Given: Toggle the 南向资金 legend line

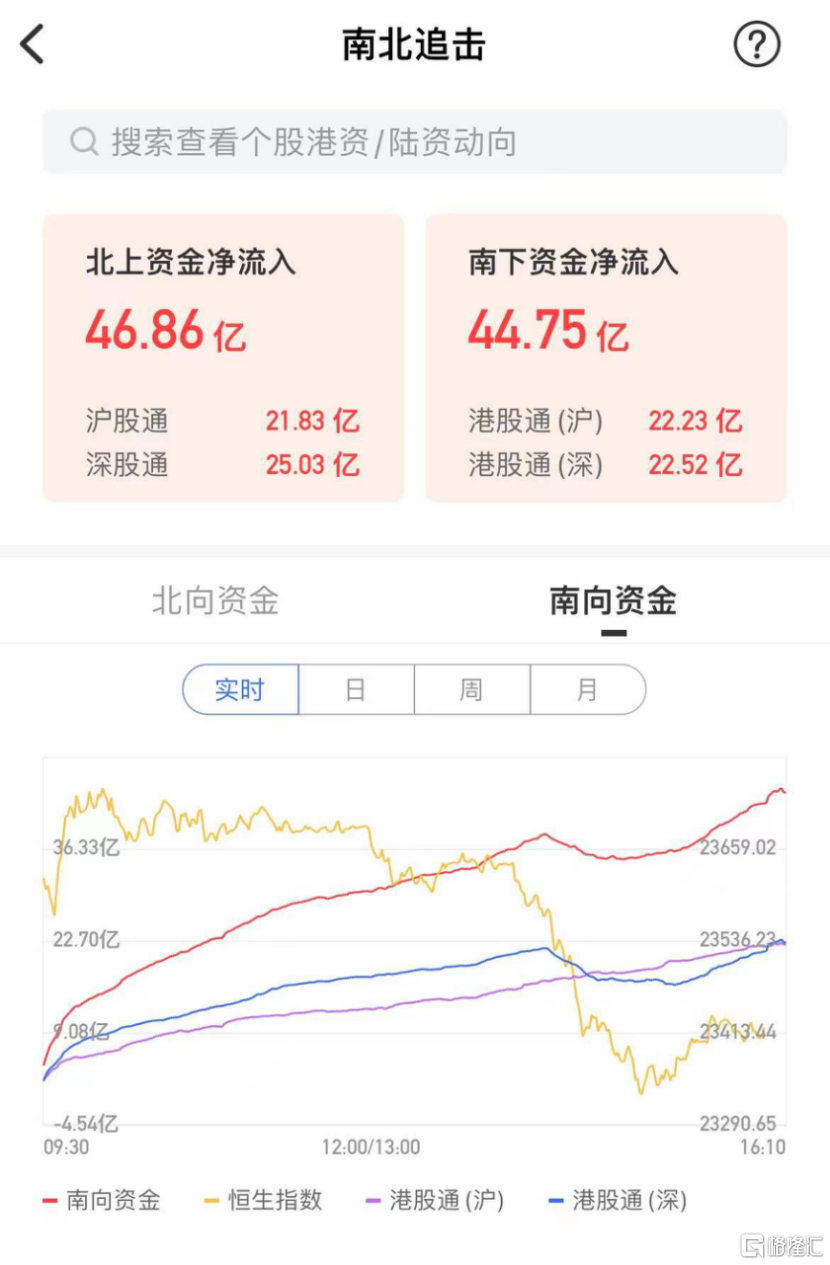Looking at the screenshot, I should pyautogui.click(x=102, y=1200).
